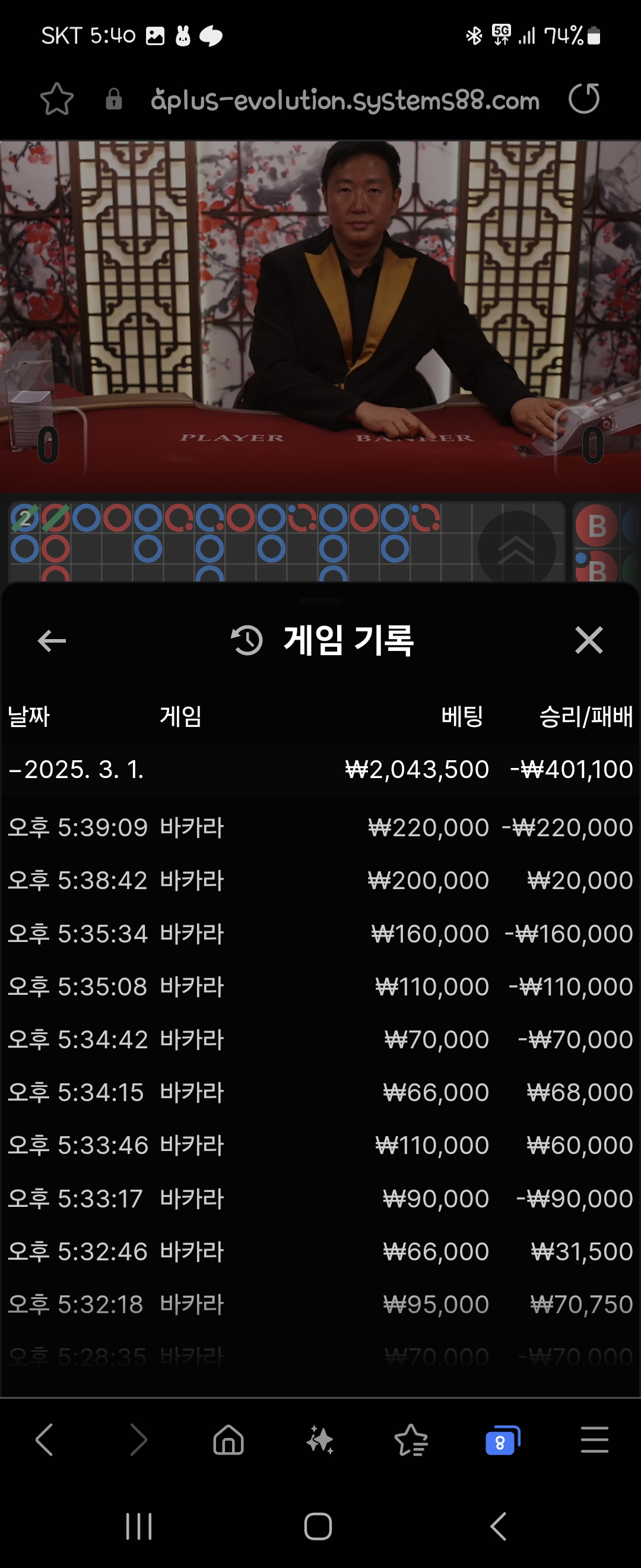Image resolution: width=641 pixels, height=1568 pixels.
Task: Tap the URL address bar
Action: point(345,100)
